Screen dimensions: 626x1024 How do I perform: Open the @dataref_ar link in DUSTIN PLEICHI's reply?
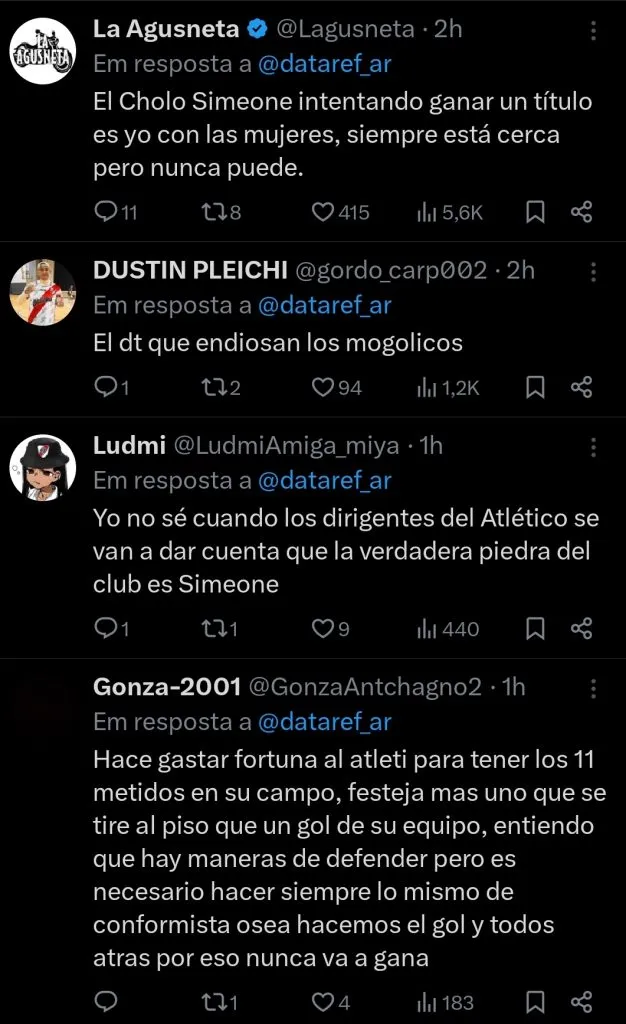coord(325,306)
